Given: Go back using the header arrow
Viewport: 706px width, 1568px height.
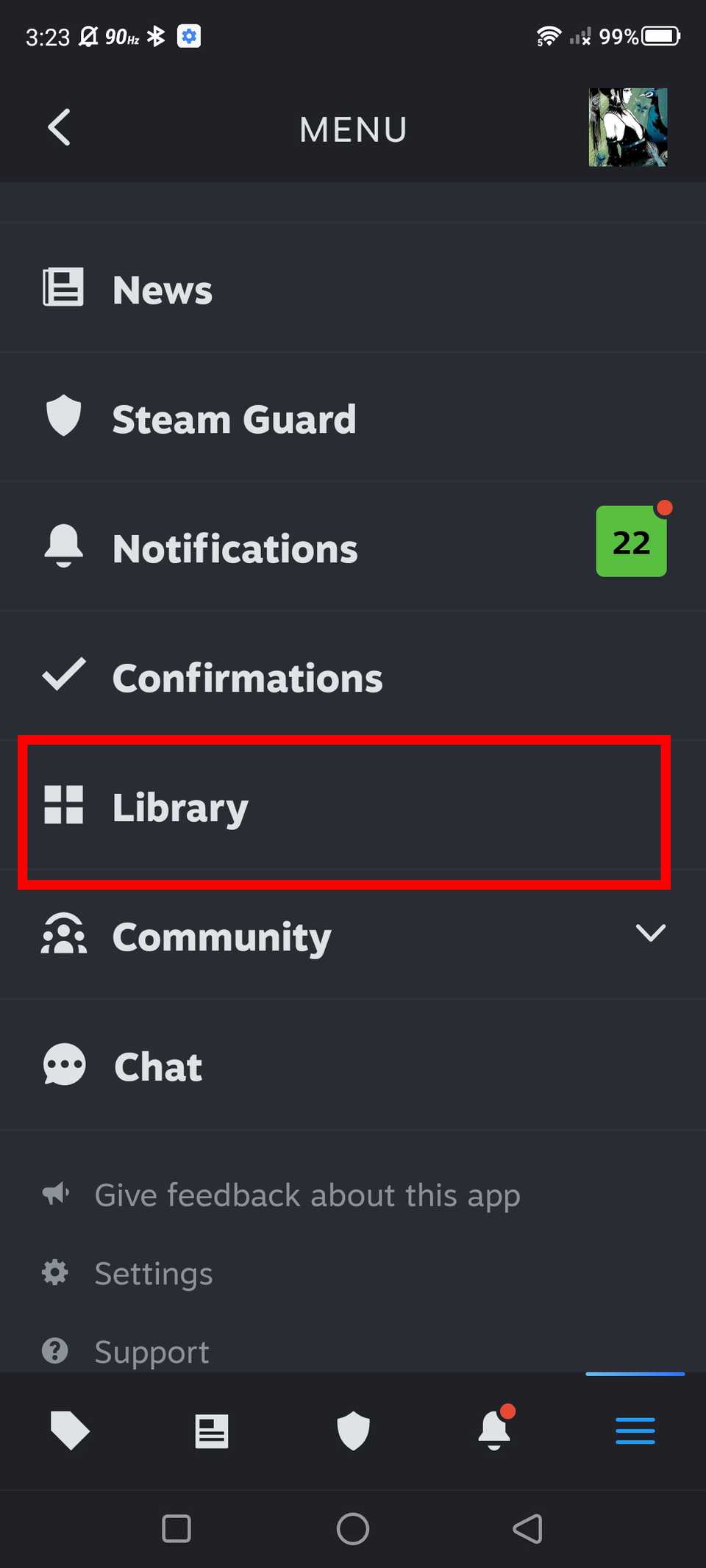Looking at the screenshot, I should tap(60, 128).
